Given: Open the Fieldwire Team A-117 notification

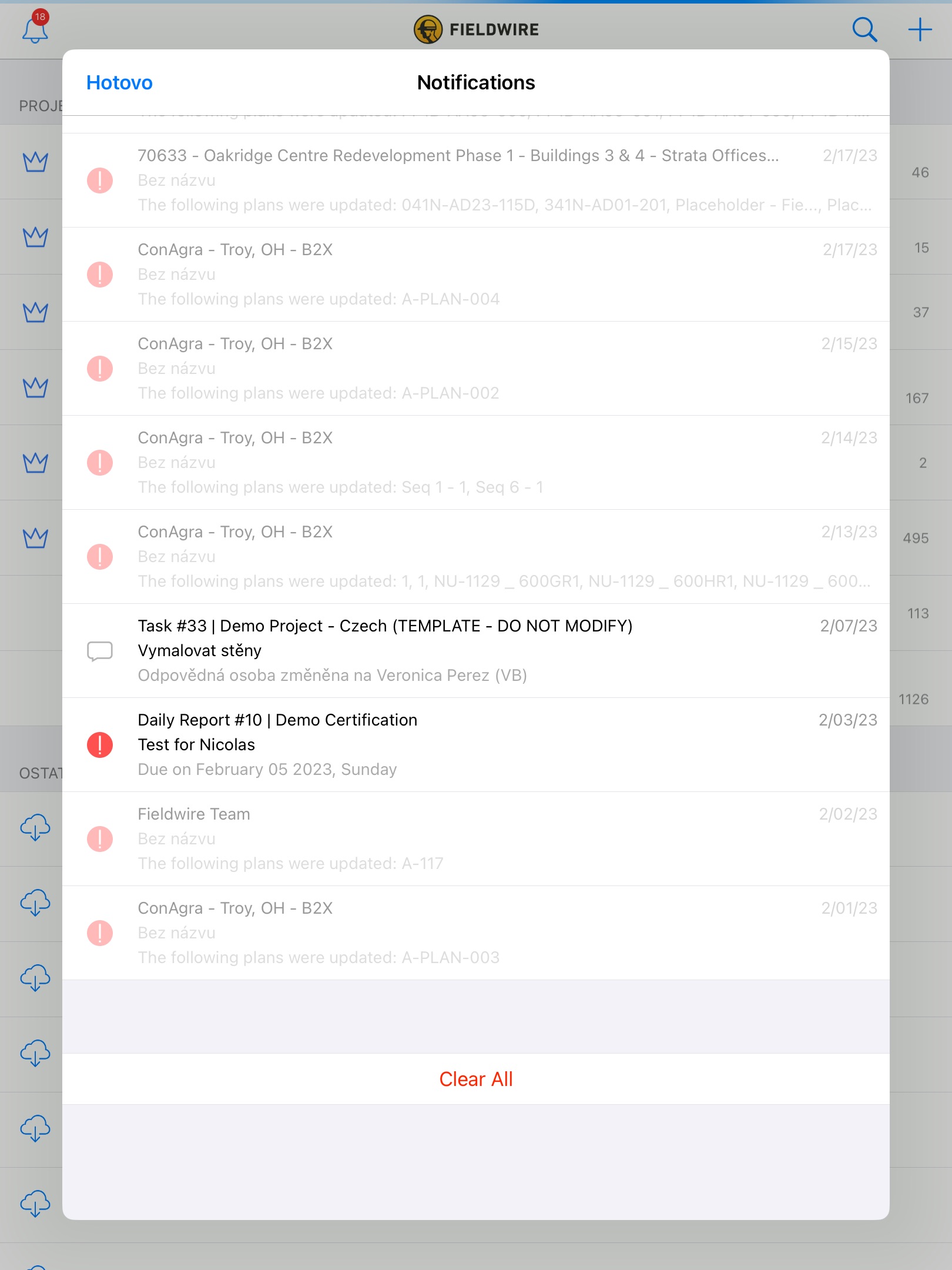Looking at the screenshot, I should coord(475,839).
